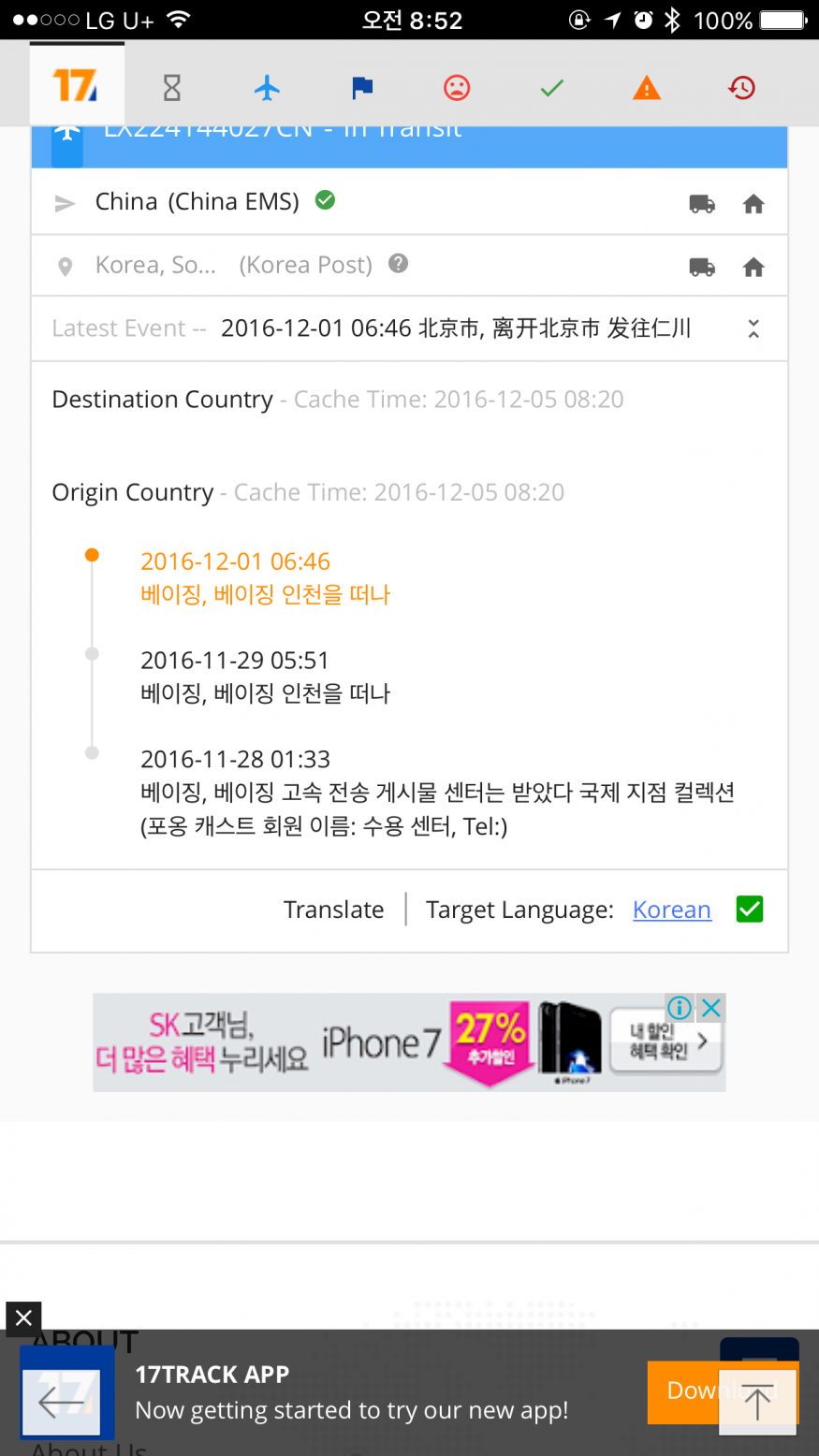
Task: Tap the Korea Post question mark icon
Action: click(399, 264)
